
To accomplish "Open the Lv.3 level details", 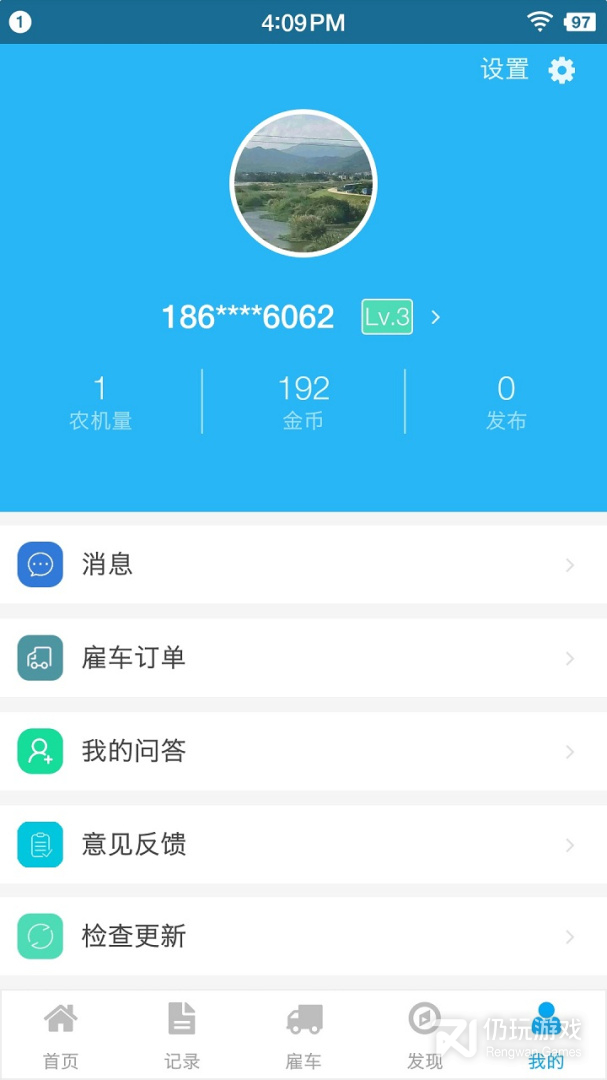I will pos(387,317).
